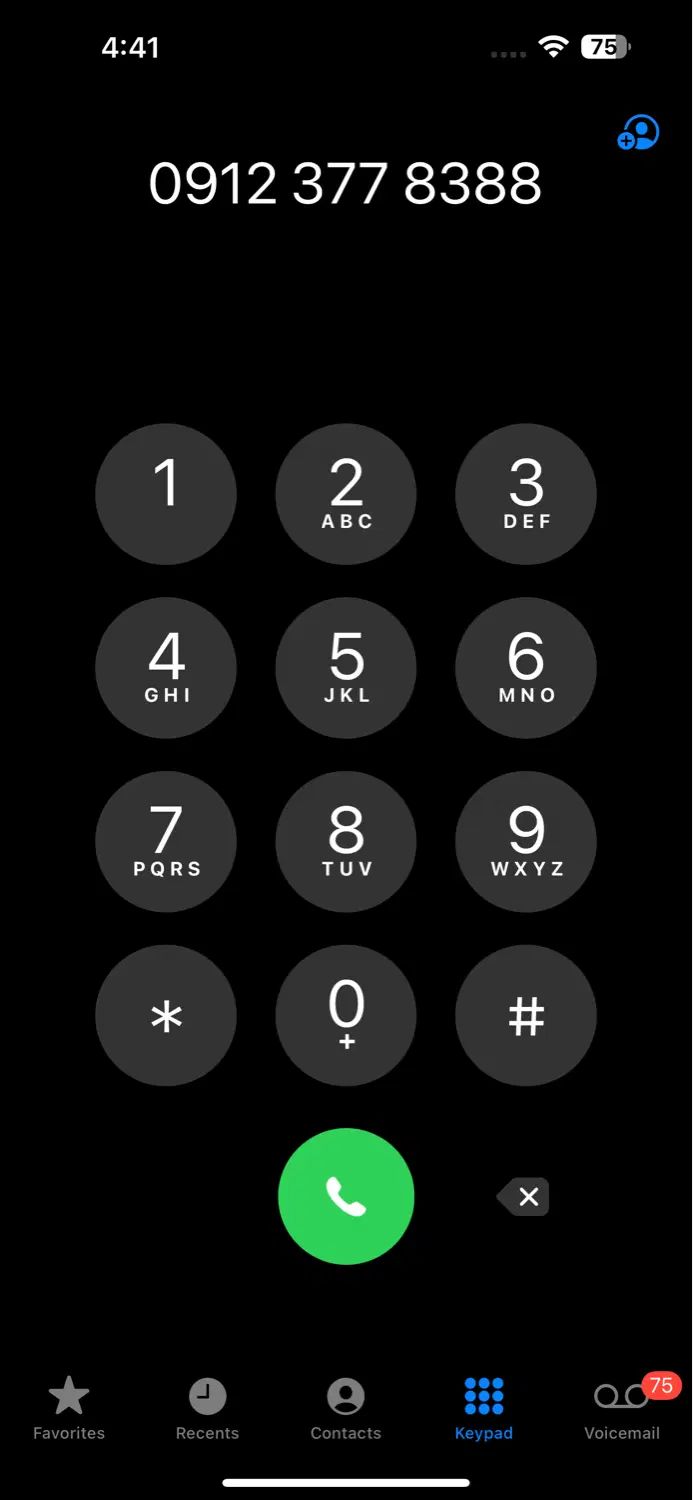
Task: Tap the hash pound key
Action: [x=526, y=1016]
